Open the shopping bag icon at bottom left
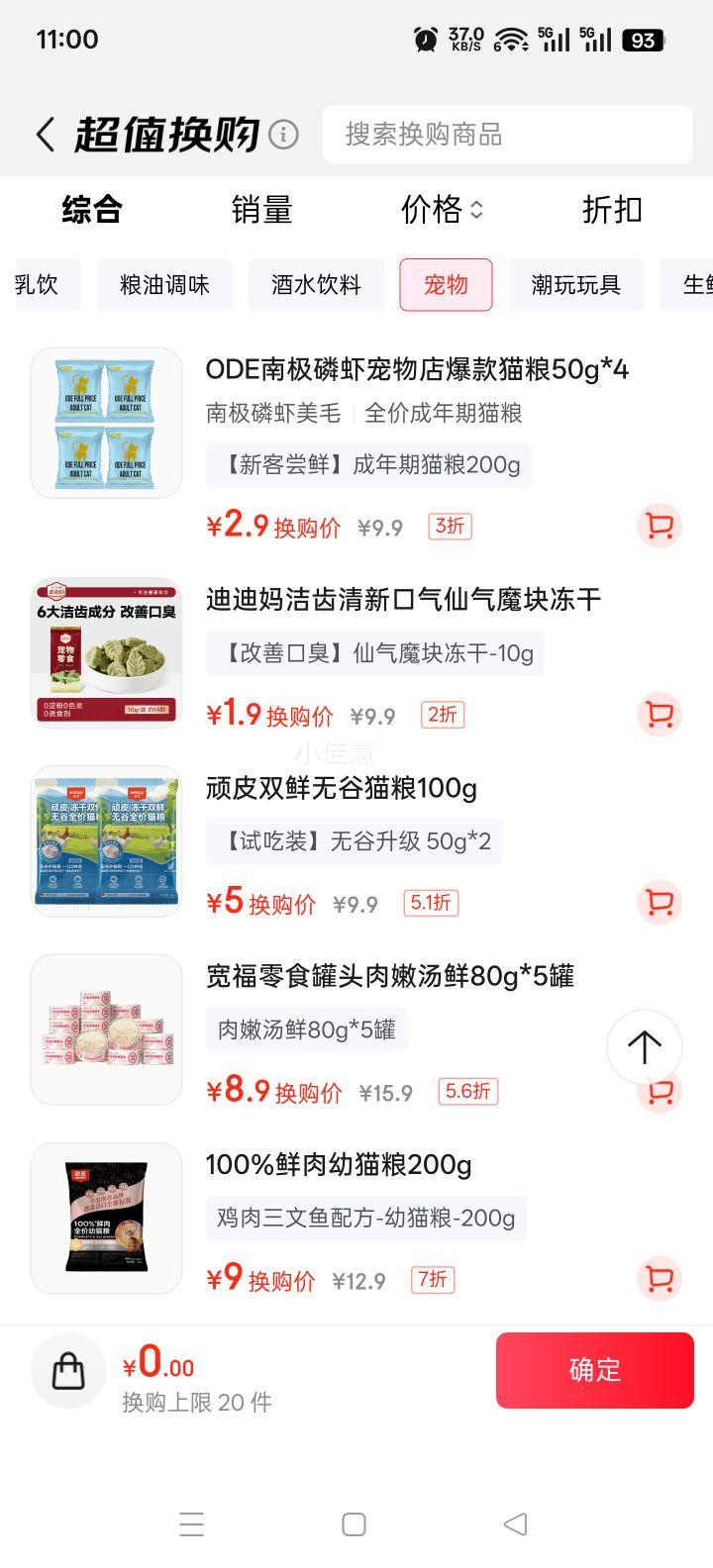713x1568 pixels. point(66,1370)
